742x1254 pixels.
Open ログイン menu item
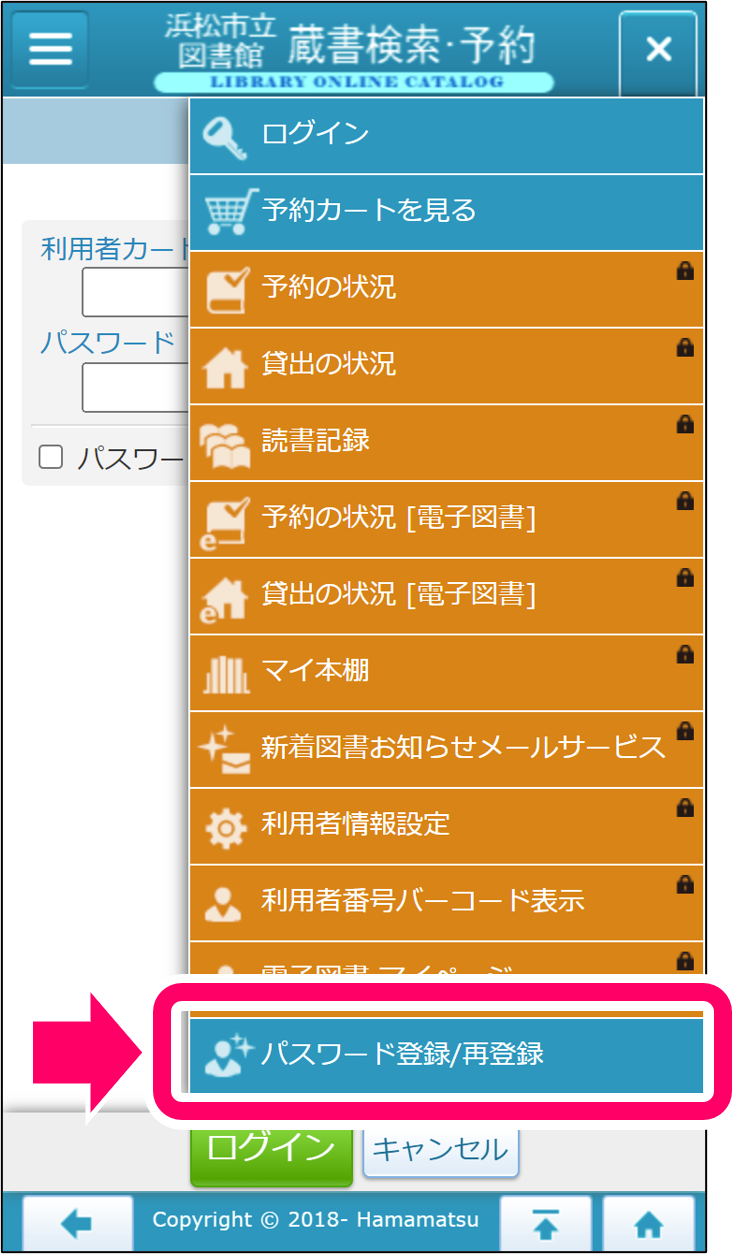[x=446, y=134]
